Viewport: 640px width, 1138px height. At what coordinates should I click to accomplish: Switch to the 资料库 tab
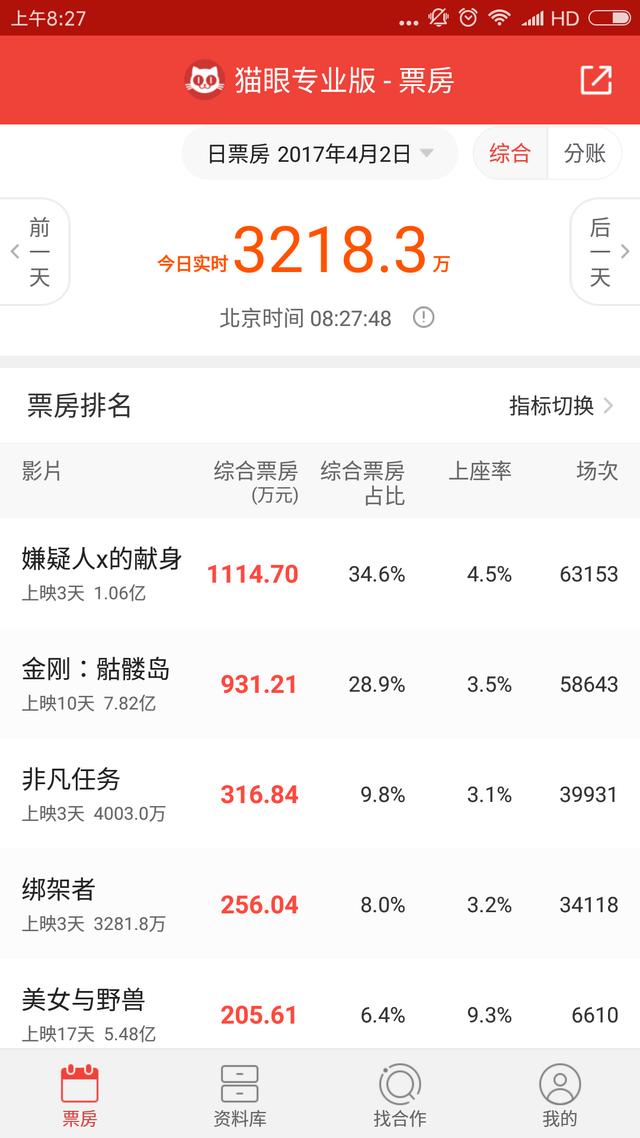click(239, 1094)
